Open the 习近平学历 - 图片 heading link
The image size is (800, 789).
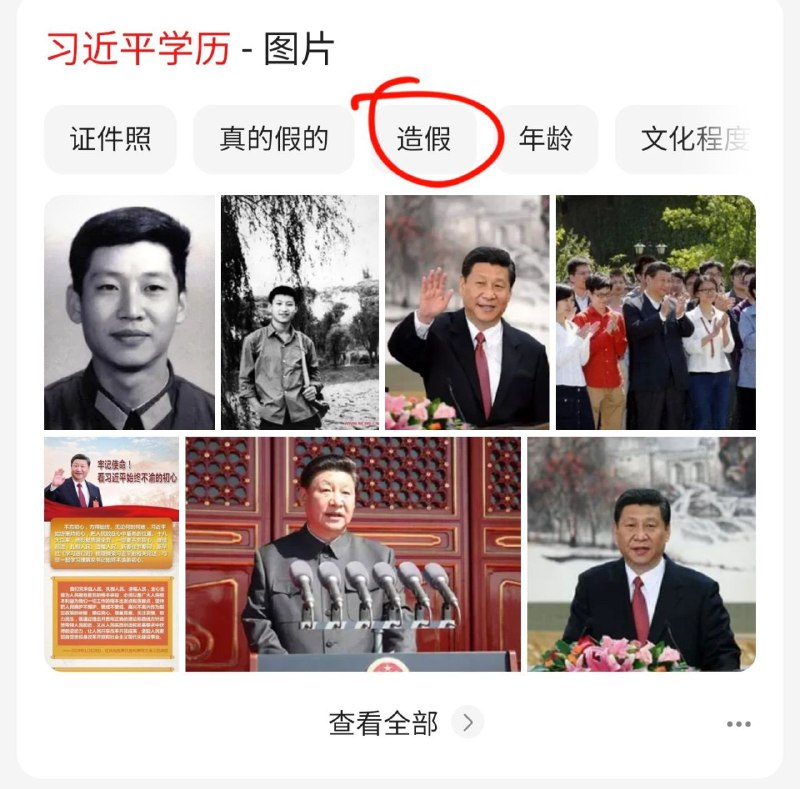click(190, 49)
